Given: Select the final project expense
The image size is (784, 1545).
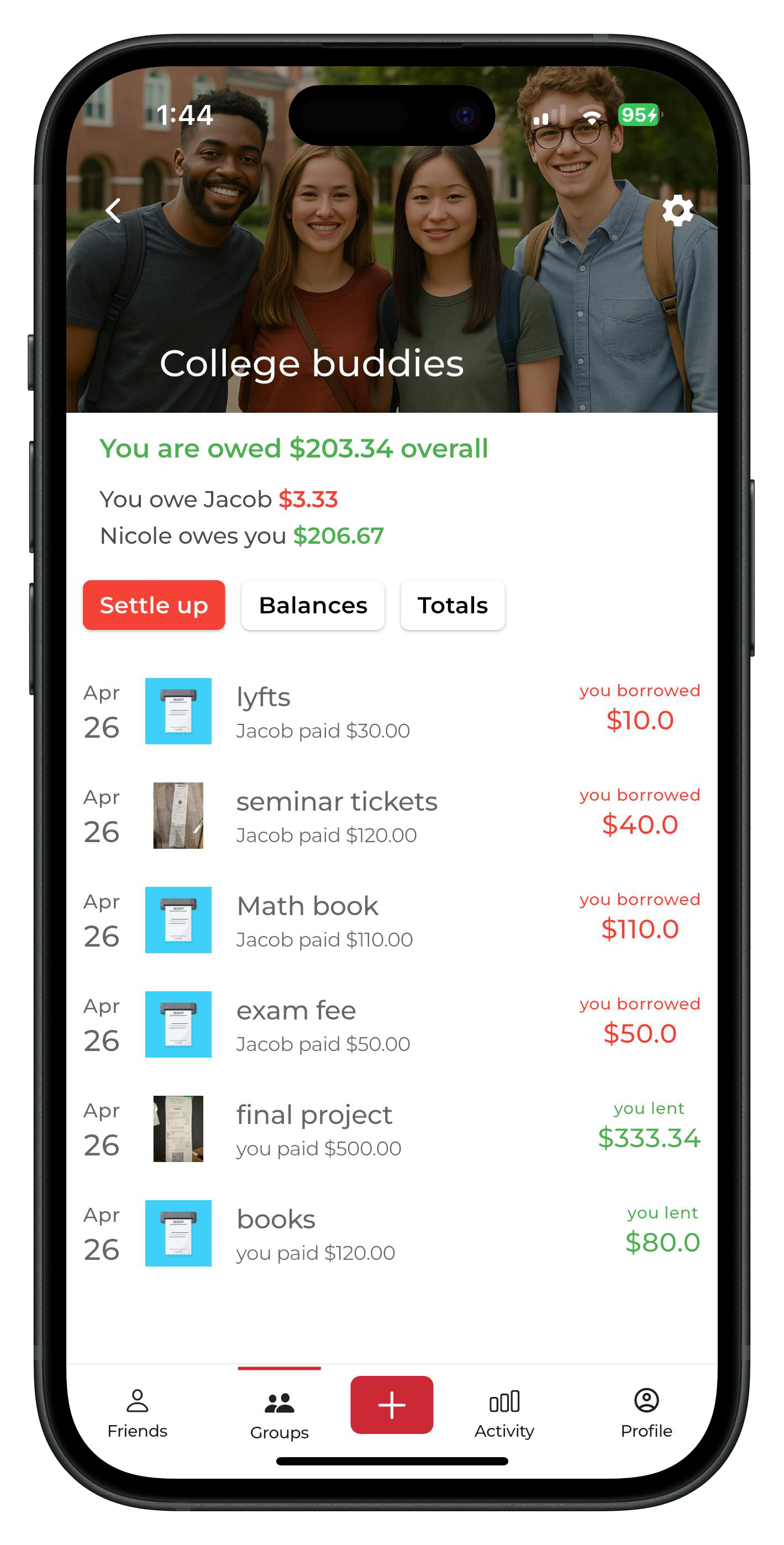Looking at the screenshot, I should point(391,1129).
